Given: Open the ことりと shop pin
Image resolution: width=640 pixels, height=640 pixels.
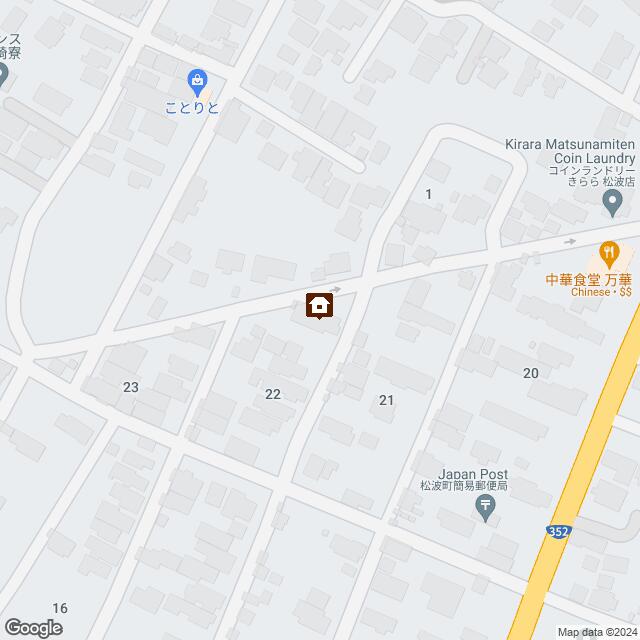Looking at the screenshot, I should click(x=198, y=79).
